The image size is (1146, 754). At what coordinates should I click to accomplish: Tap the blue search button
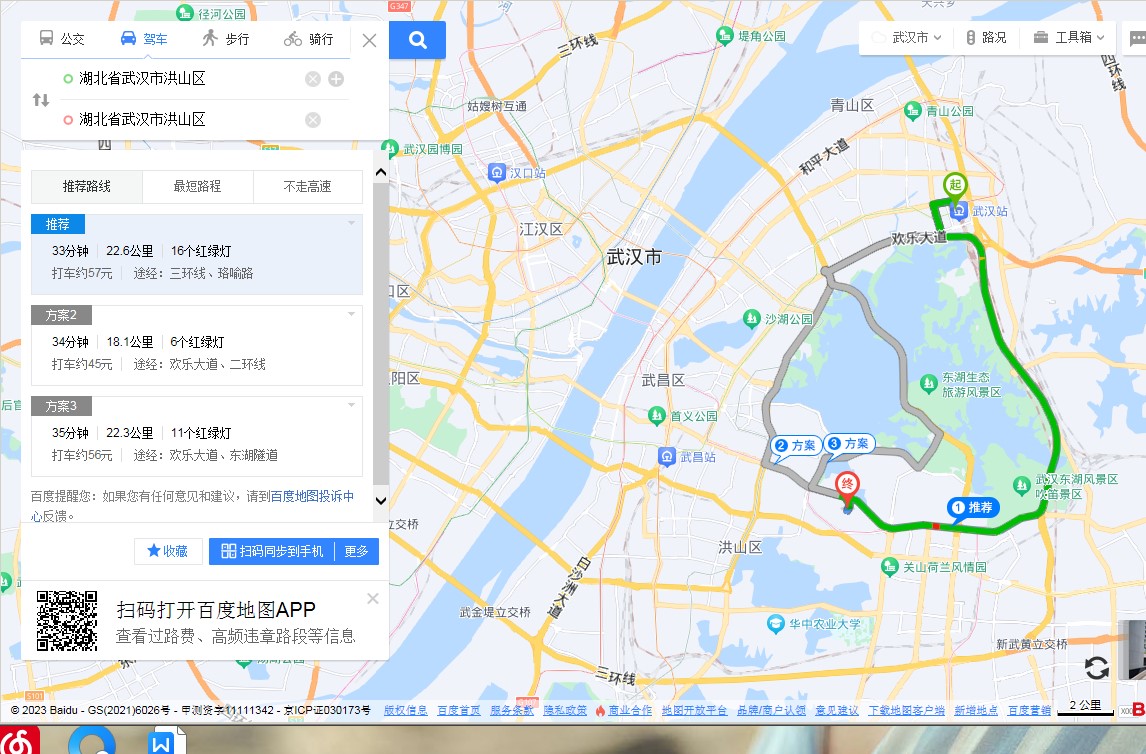(417, 41)
